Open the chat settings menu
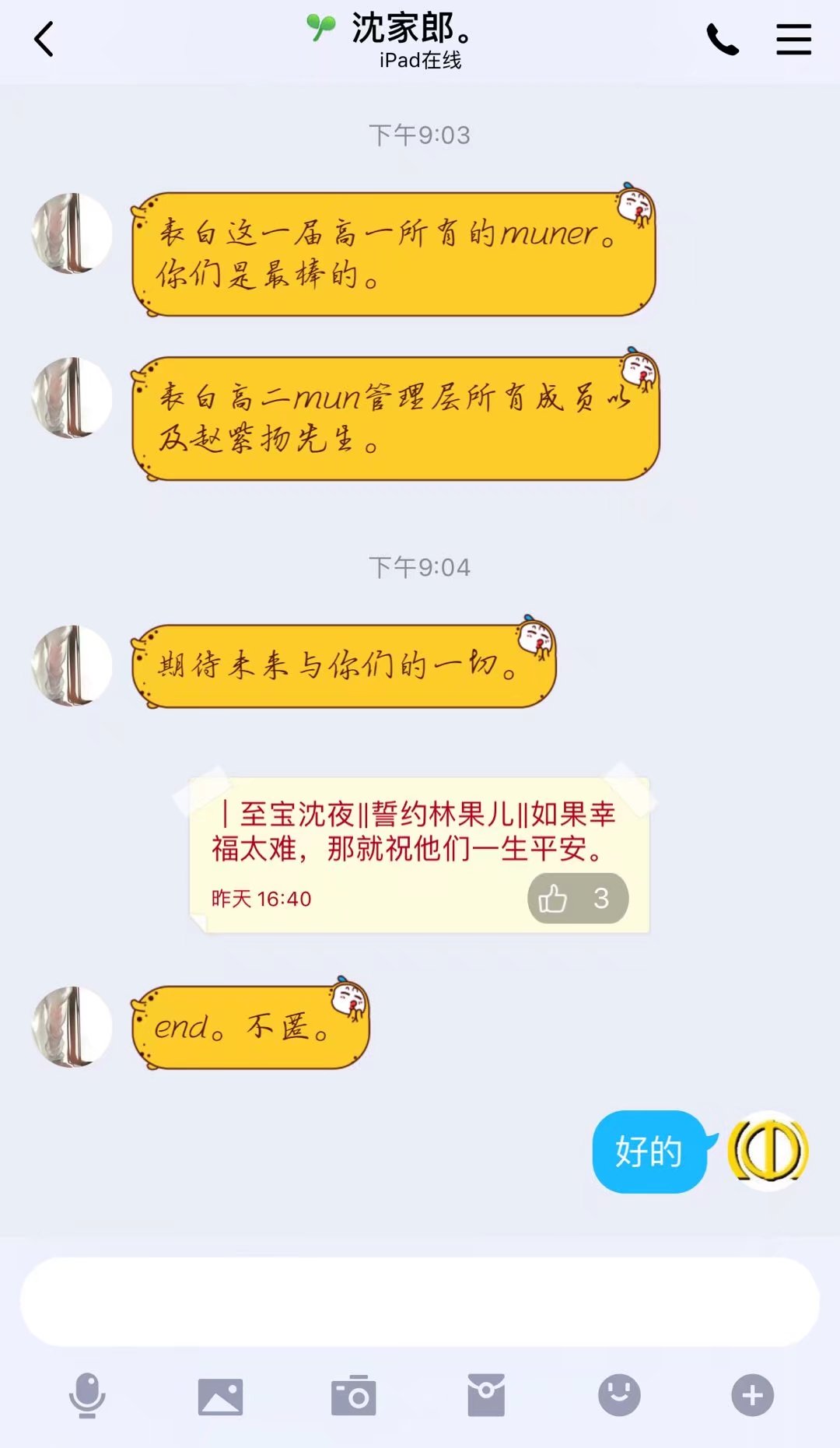 [x=793, y=39]
